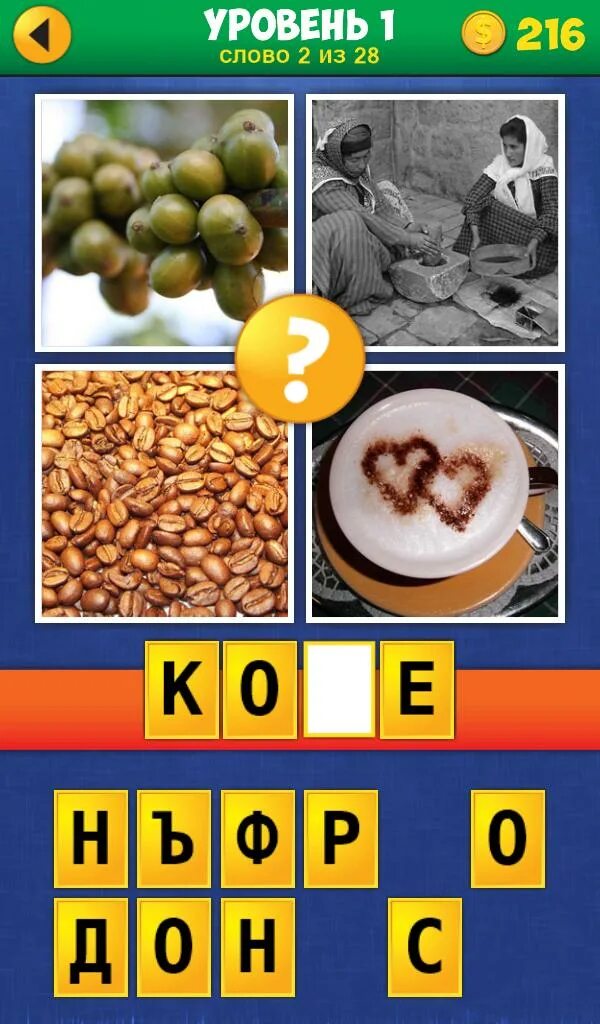
Task: Pick the letter tile С
Action: (x=425, y=947)
